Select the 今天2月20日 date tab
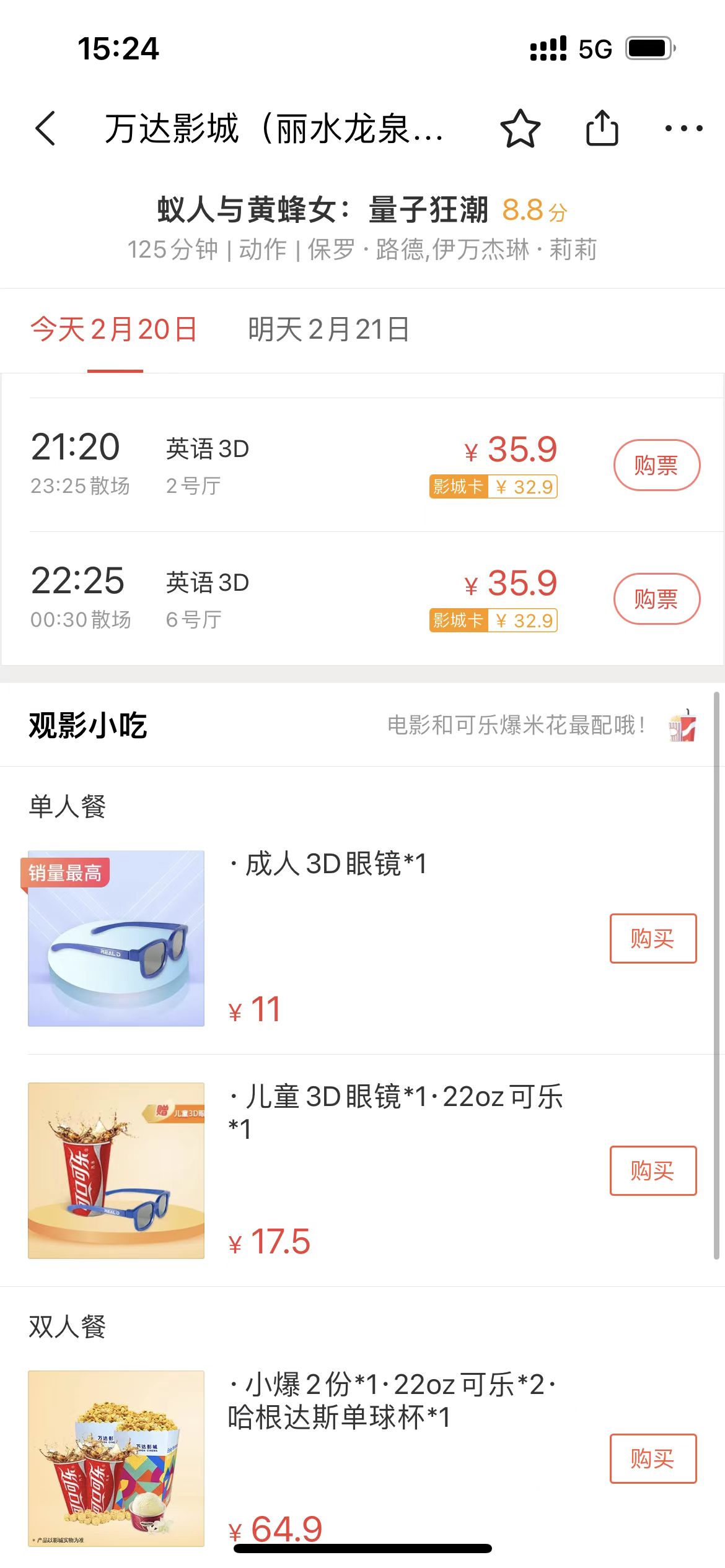The height and width of the screenshot is (1568, 725). coord(114,329)
